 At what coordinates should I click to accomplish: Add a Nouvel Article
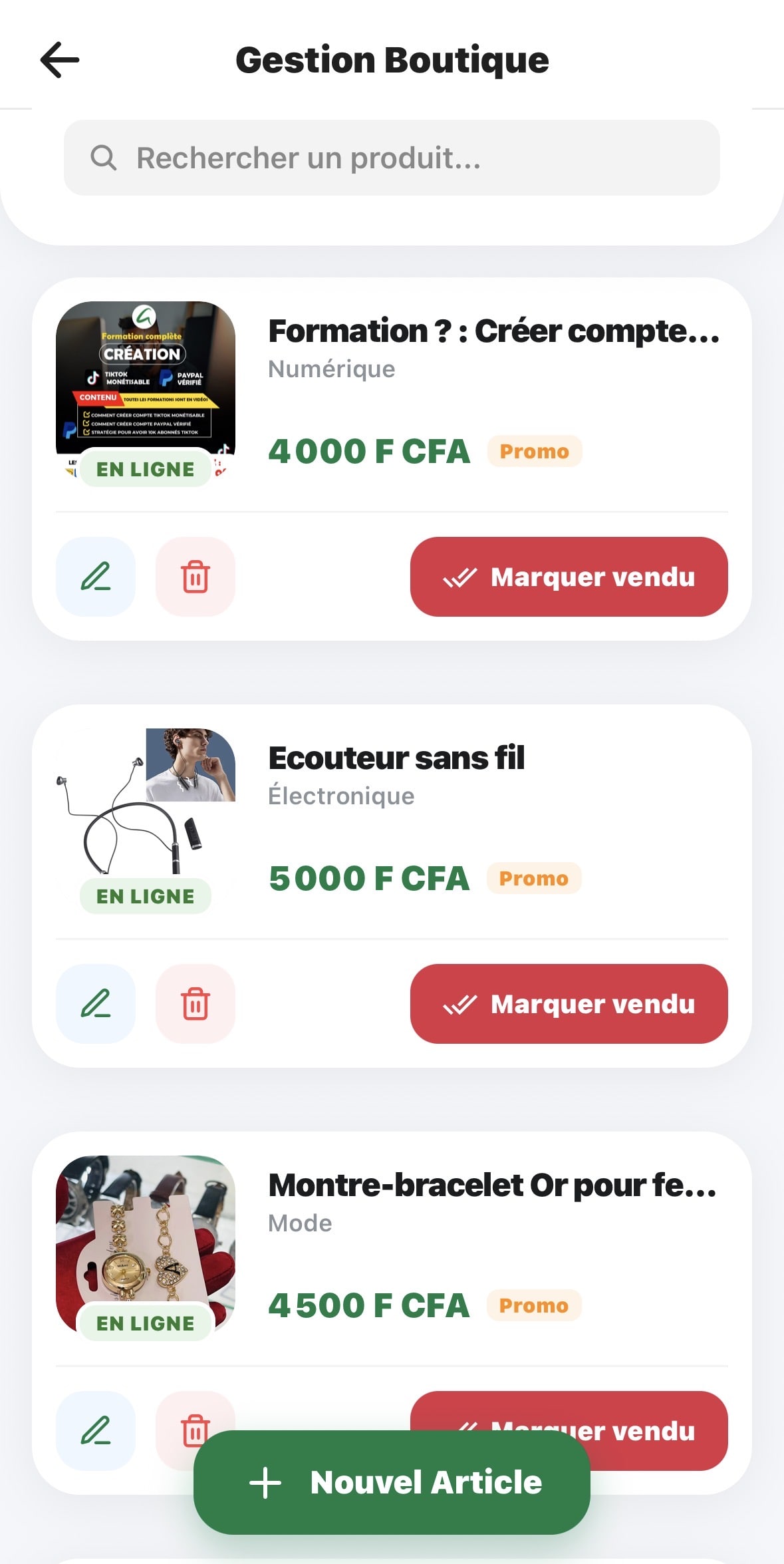click(x=392, y=1483)
